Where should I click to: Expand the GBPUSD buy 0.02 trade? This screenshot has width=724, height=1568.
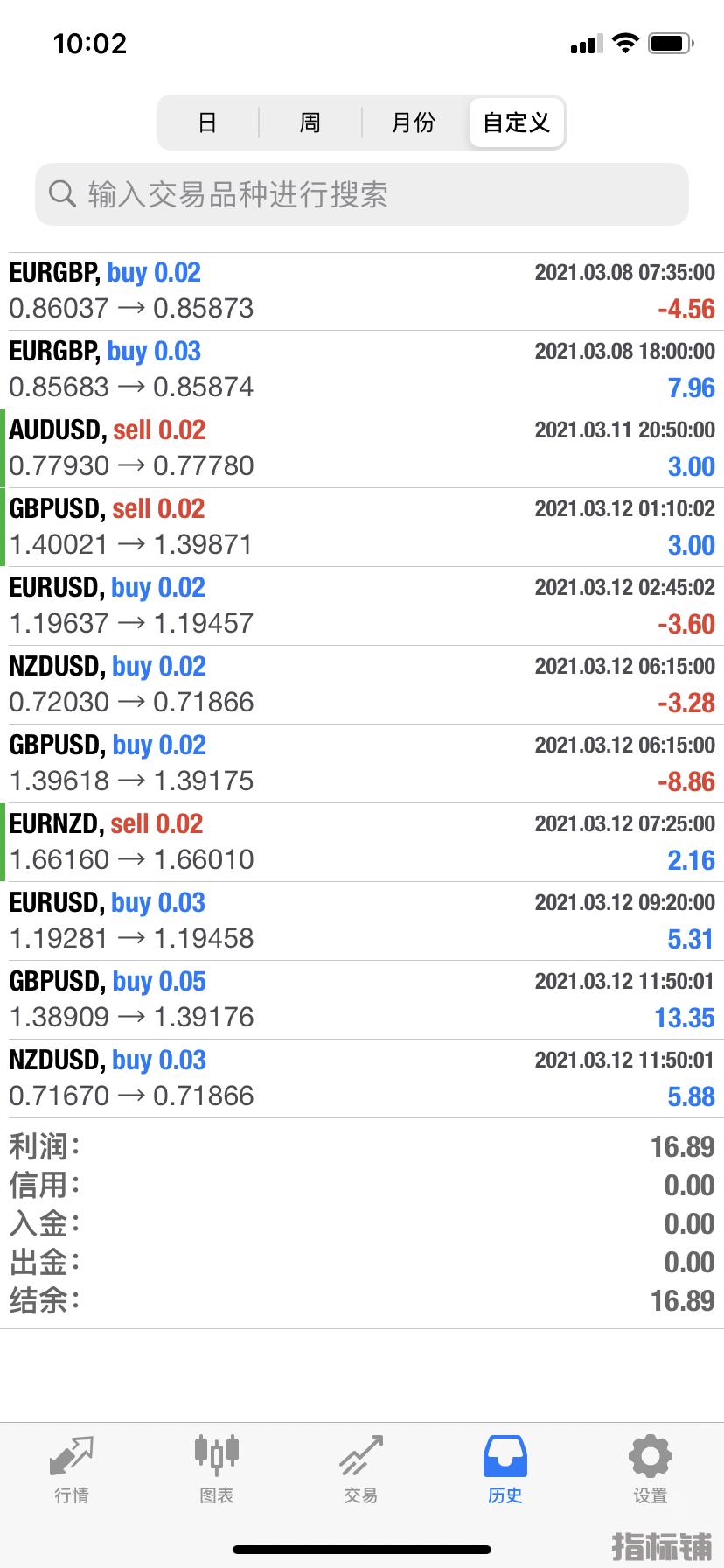pyautogui.click(x=362, y=764)
